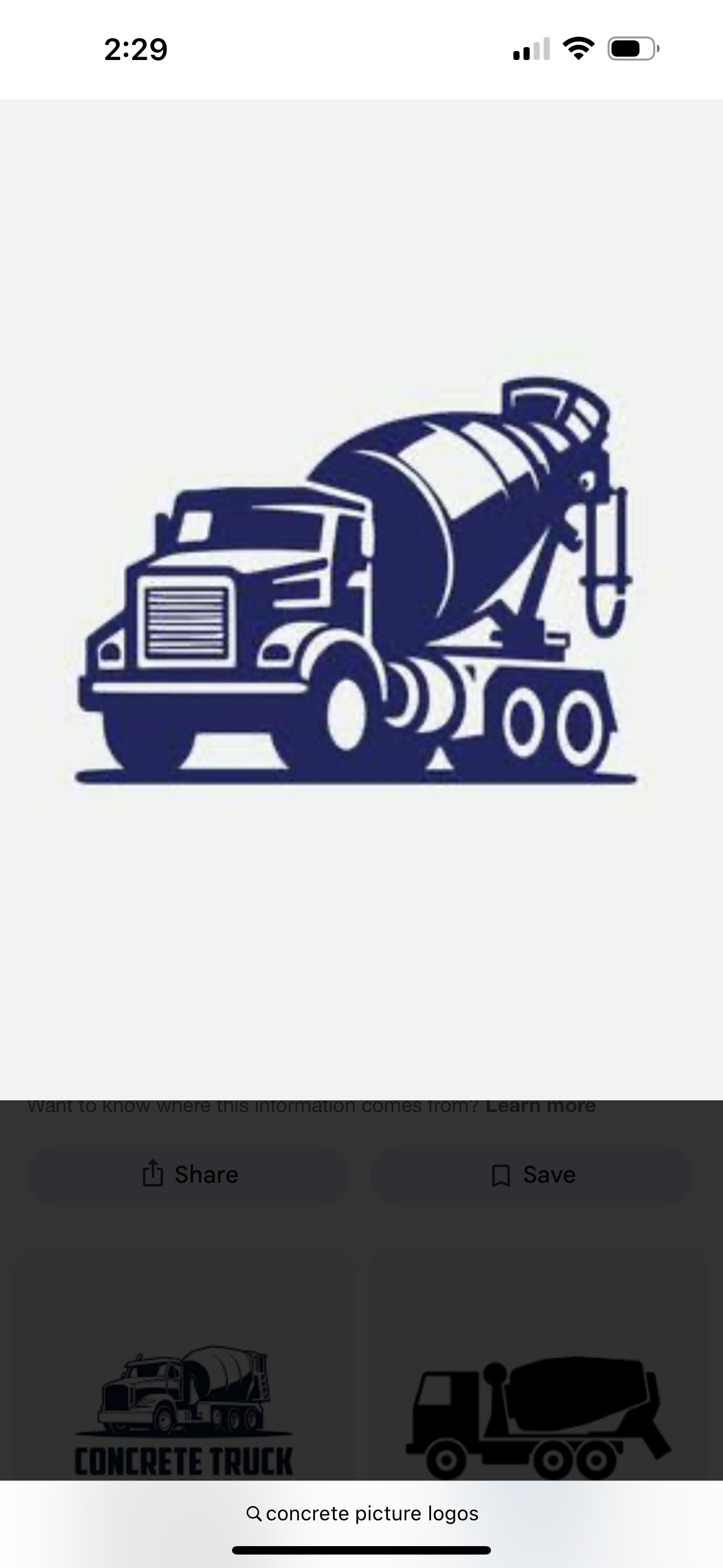Save this concrete truck image

point(531,1175)
